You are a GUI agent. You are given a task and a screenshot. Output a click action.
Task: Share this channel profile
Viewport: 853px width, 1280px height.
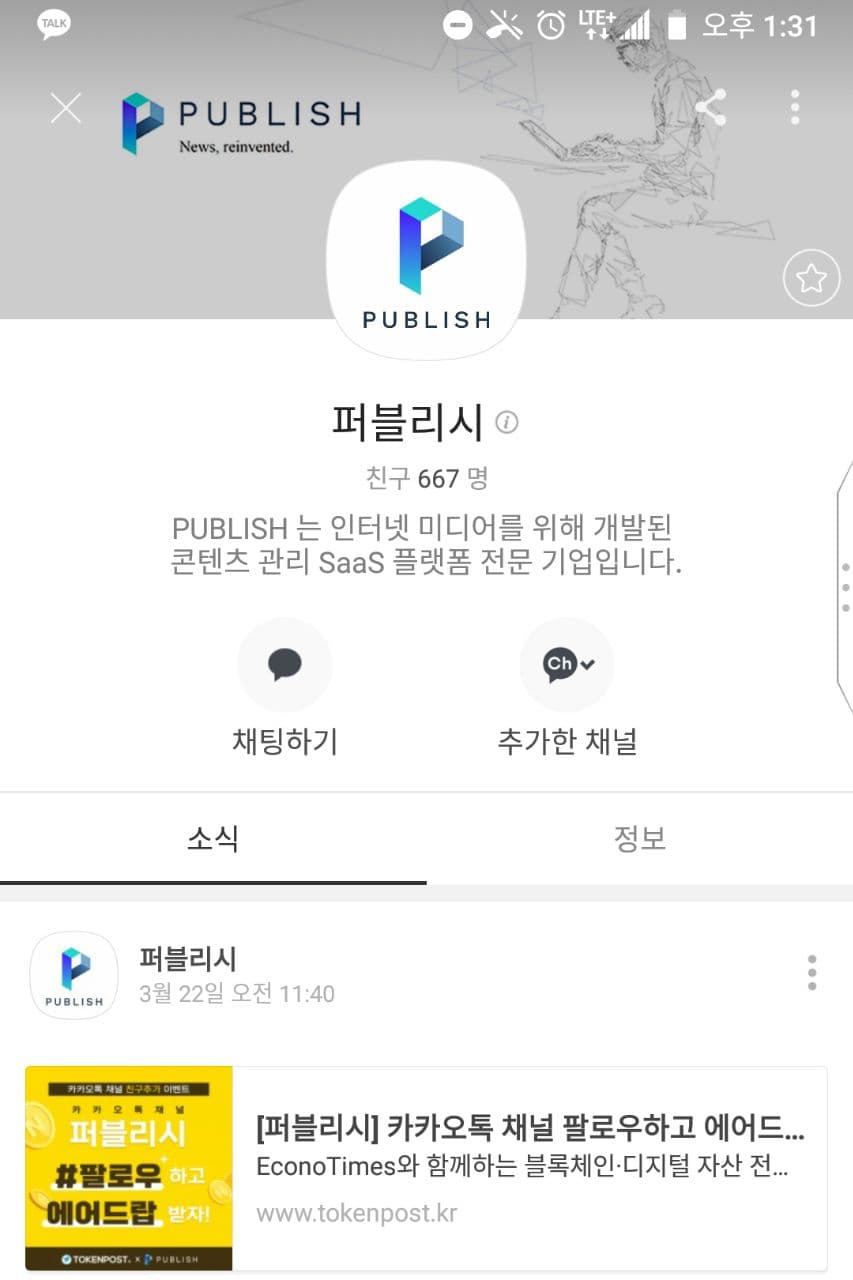click(x=711, y=107)
